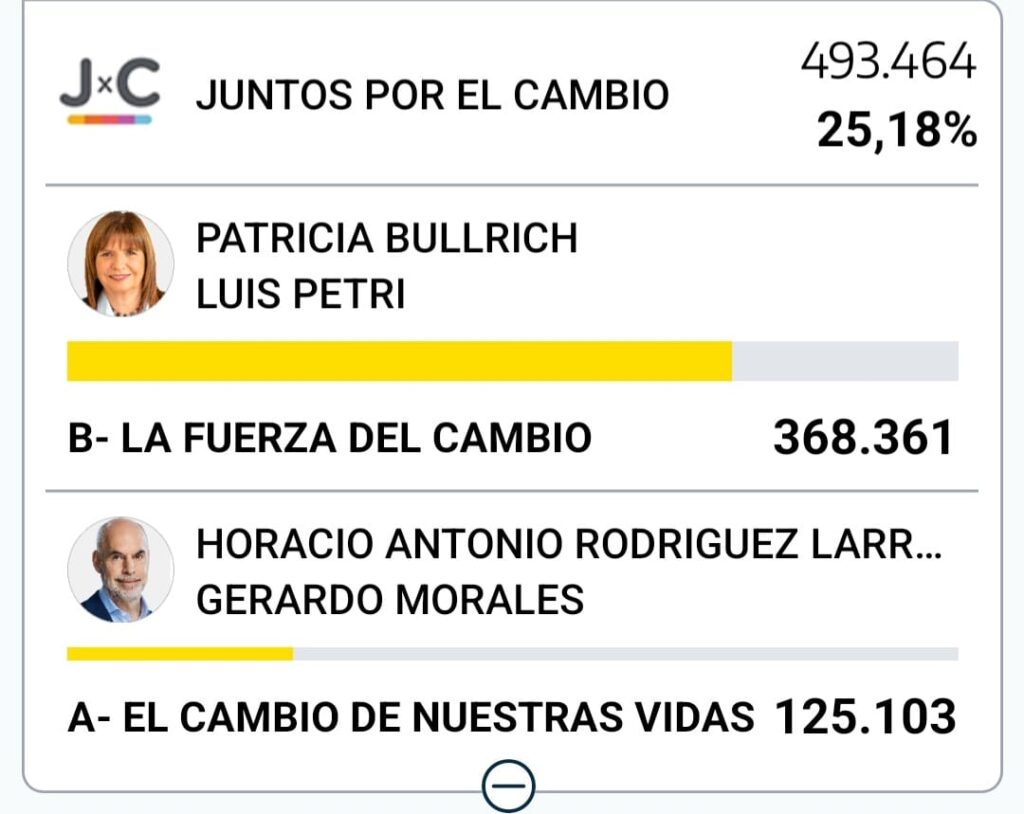Collapse the Juntos por el Cambio results card
This screenshot has height=814, width=1024.
point(509,786)
